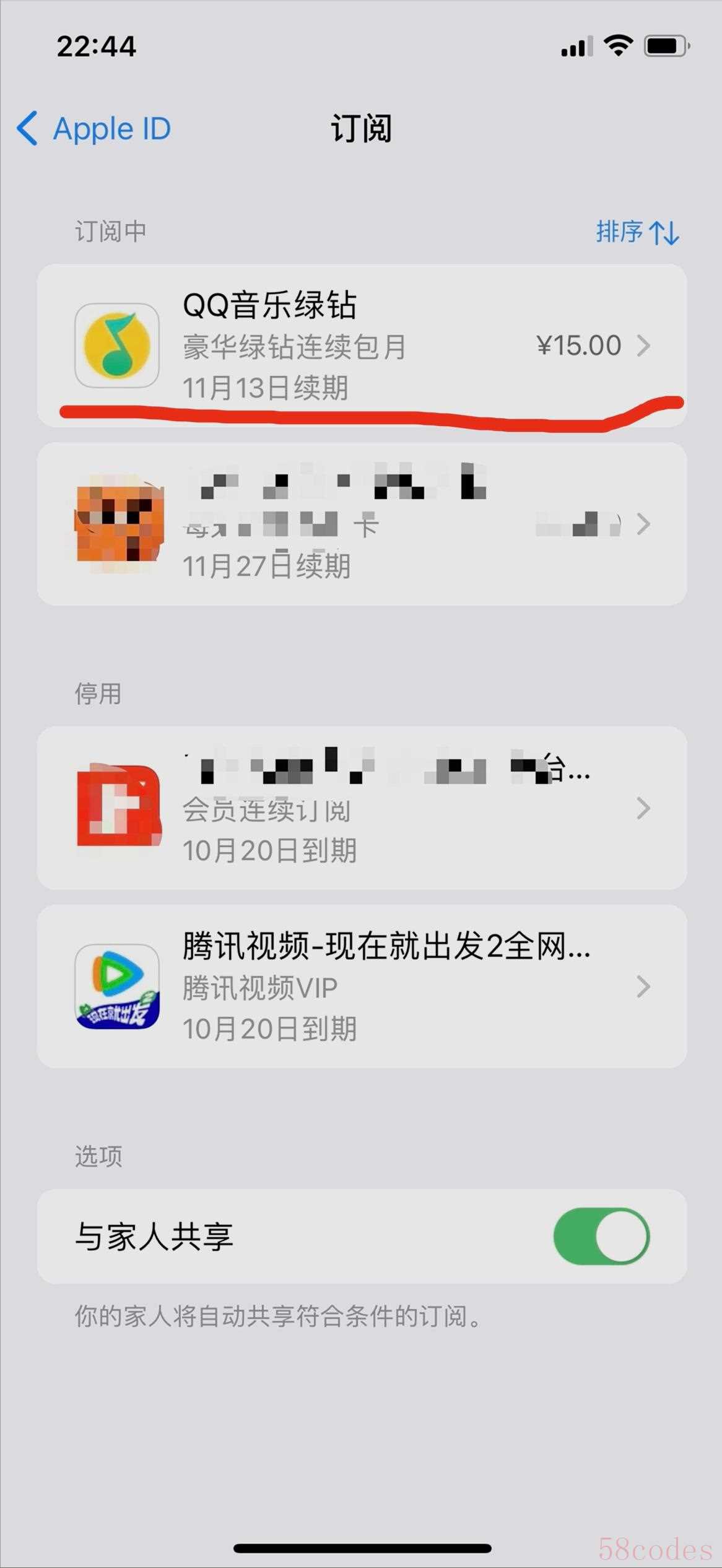Open the 腾讯视频VIP expired subscription
This screenshot has height=1568, width=722.
pyautogui.click(x=362, y=986)
